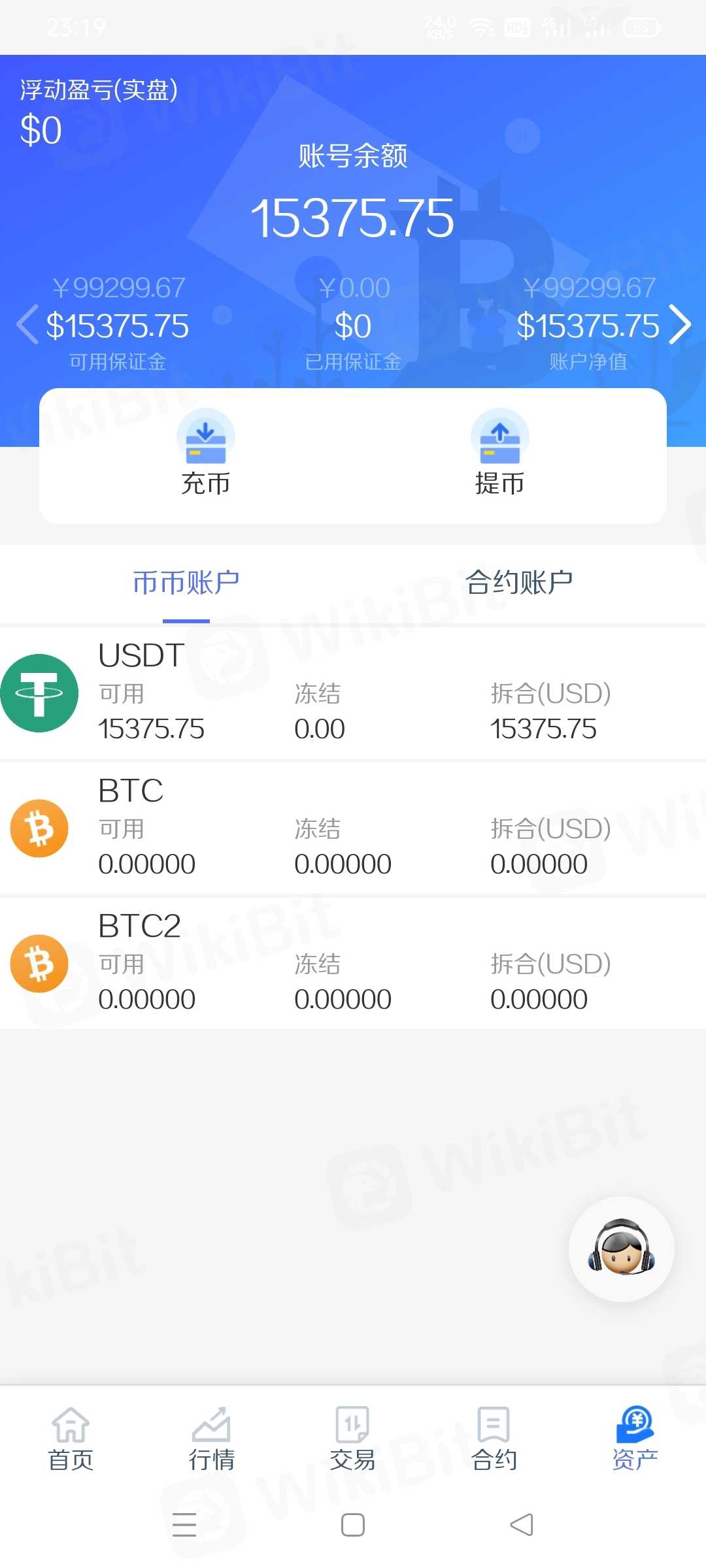Open the system recent apps menu

click(184, 1525)
